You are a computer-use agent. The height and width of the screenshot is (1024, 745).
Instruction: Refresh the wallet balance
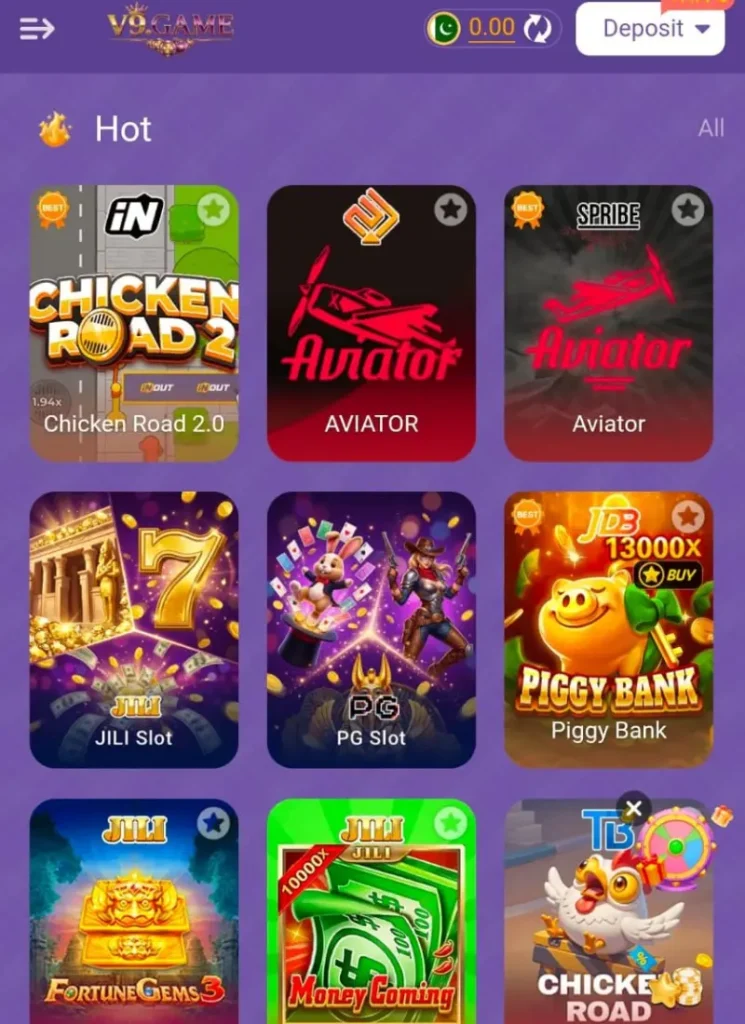pyautogui.click(x=538, y=29)
